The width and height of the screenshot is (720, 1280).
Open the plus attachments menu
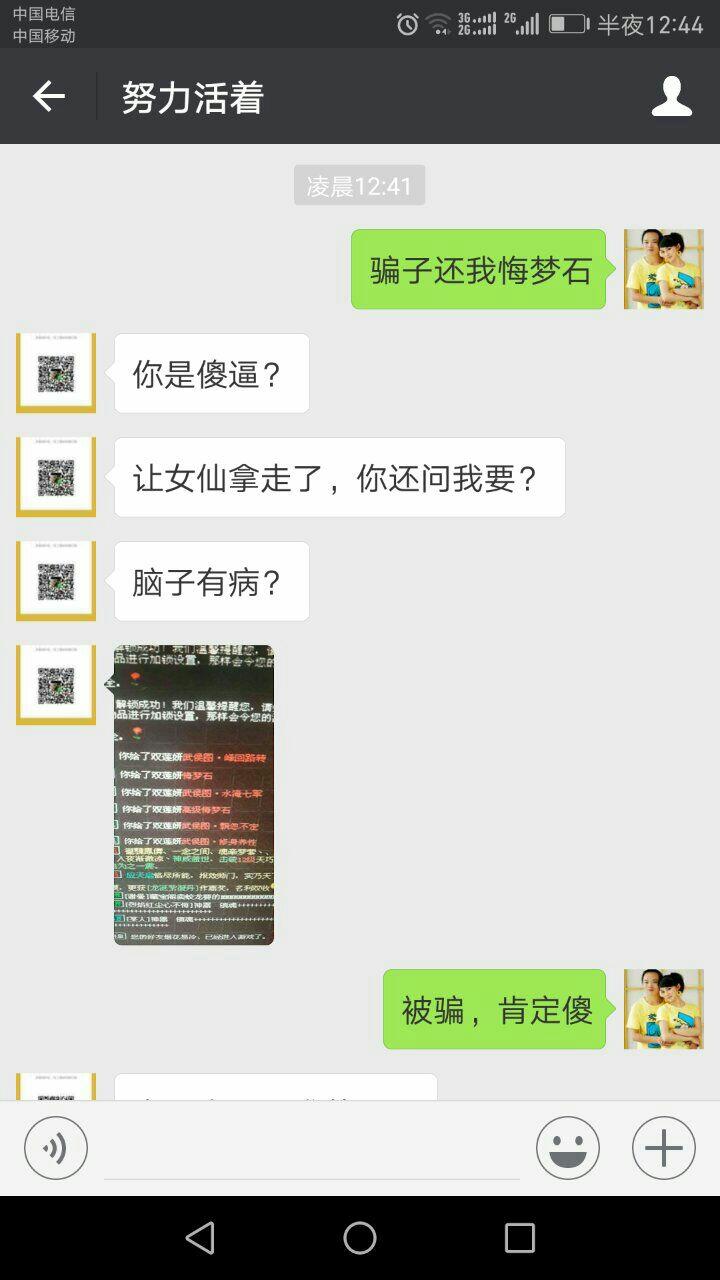click(x=663, y=1148)
